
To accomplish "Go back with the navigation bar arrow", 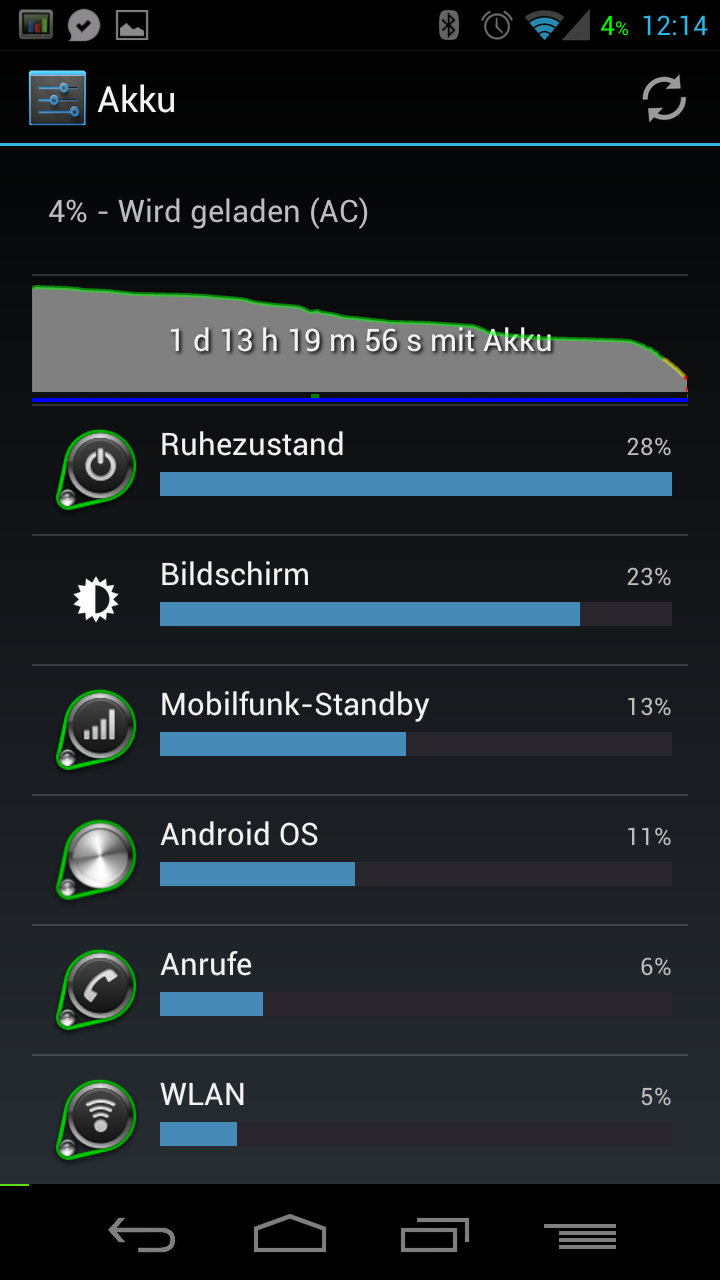I will tap(141, 1235).
